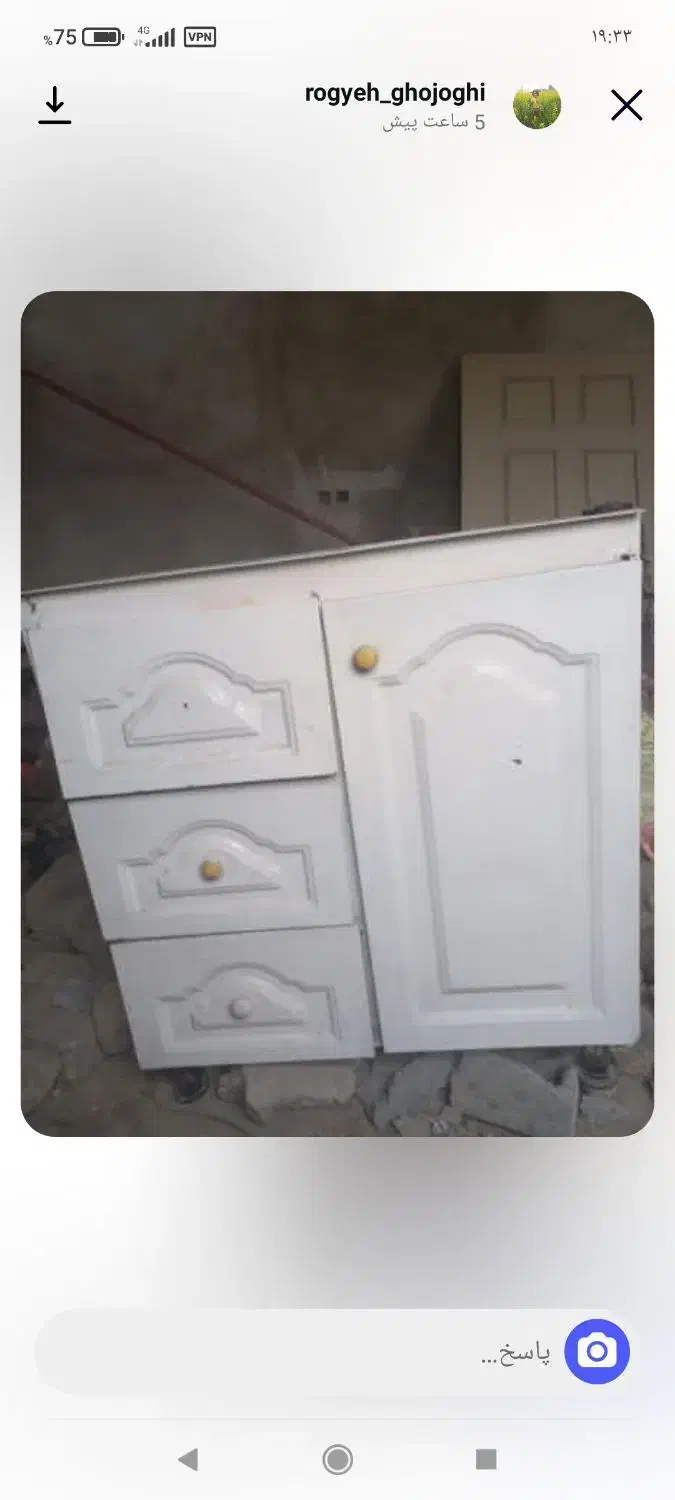Open the rogyeh_ghojoghi username link
675x1500 pixels.
pyautogui.click(x=394, y=93)
